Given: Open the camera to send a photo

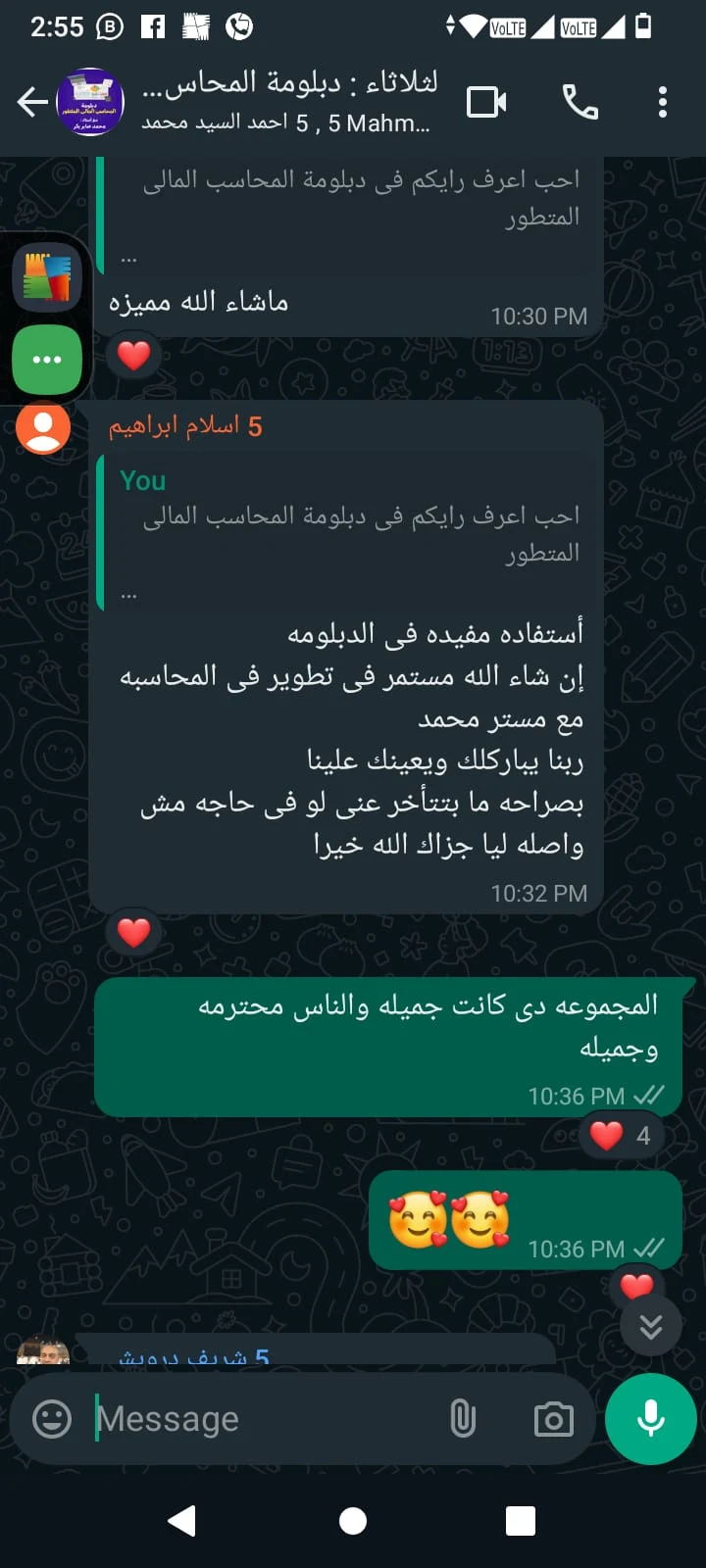Looking at the screenshot, I should point(553,1419).
